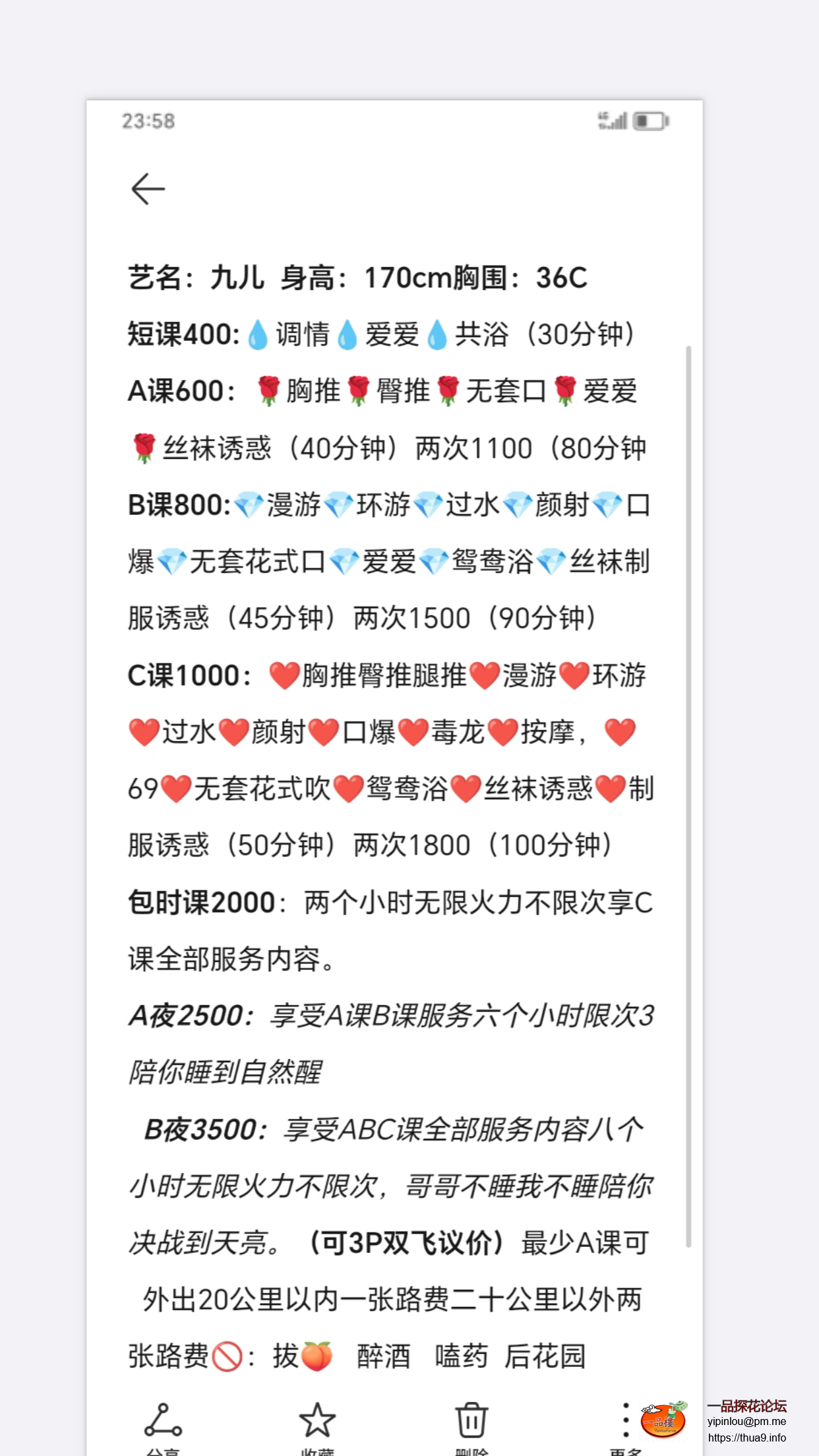819x1456 pixels.
Task: Tap the peach emoji near 拔
Action: [x=317, y=1356]
